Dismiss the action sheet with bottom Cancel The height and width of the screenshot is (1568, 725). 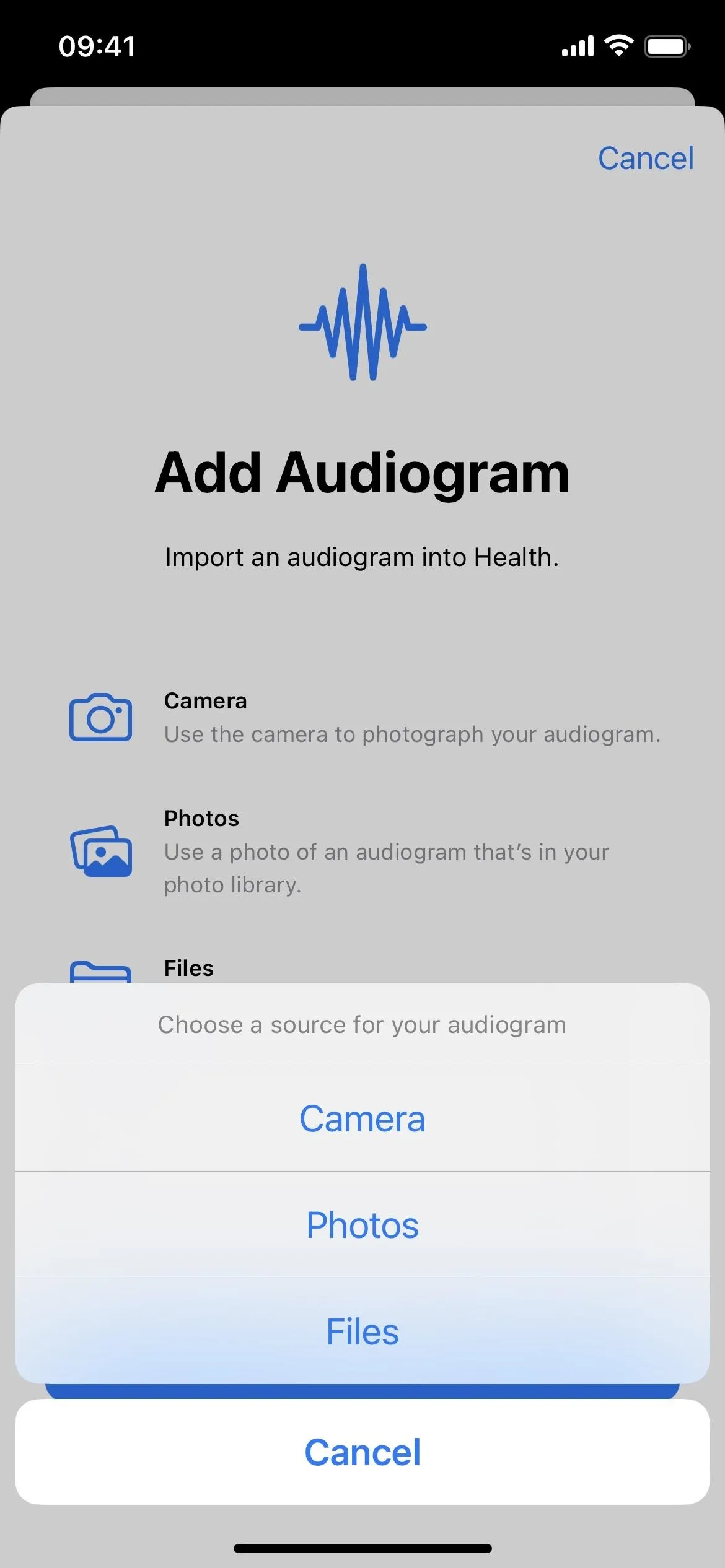point(362,1452)
